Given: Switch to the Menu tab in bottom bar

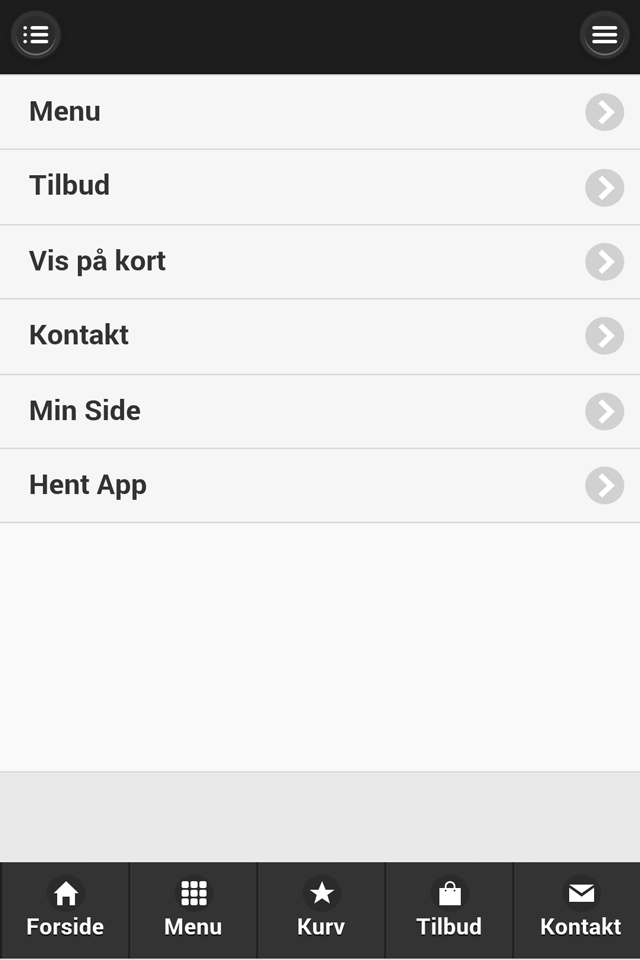Looking at the screenshot, I should (193, 910).
